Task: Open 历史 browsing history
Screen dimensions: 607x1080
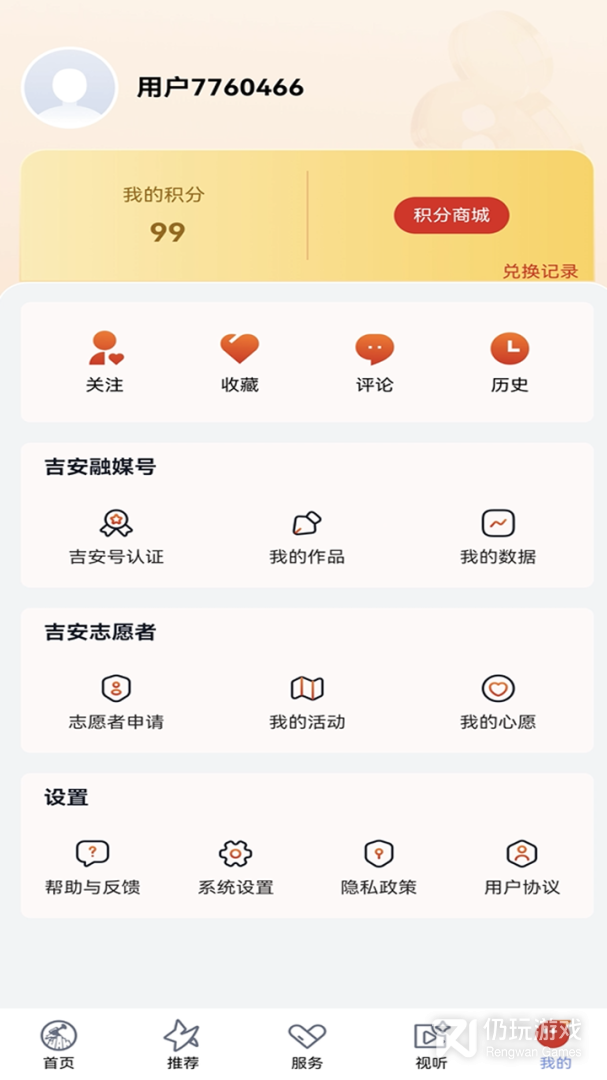Action: (510, 362)
